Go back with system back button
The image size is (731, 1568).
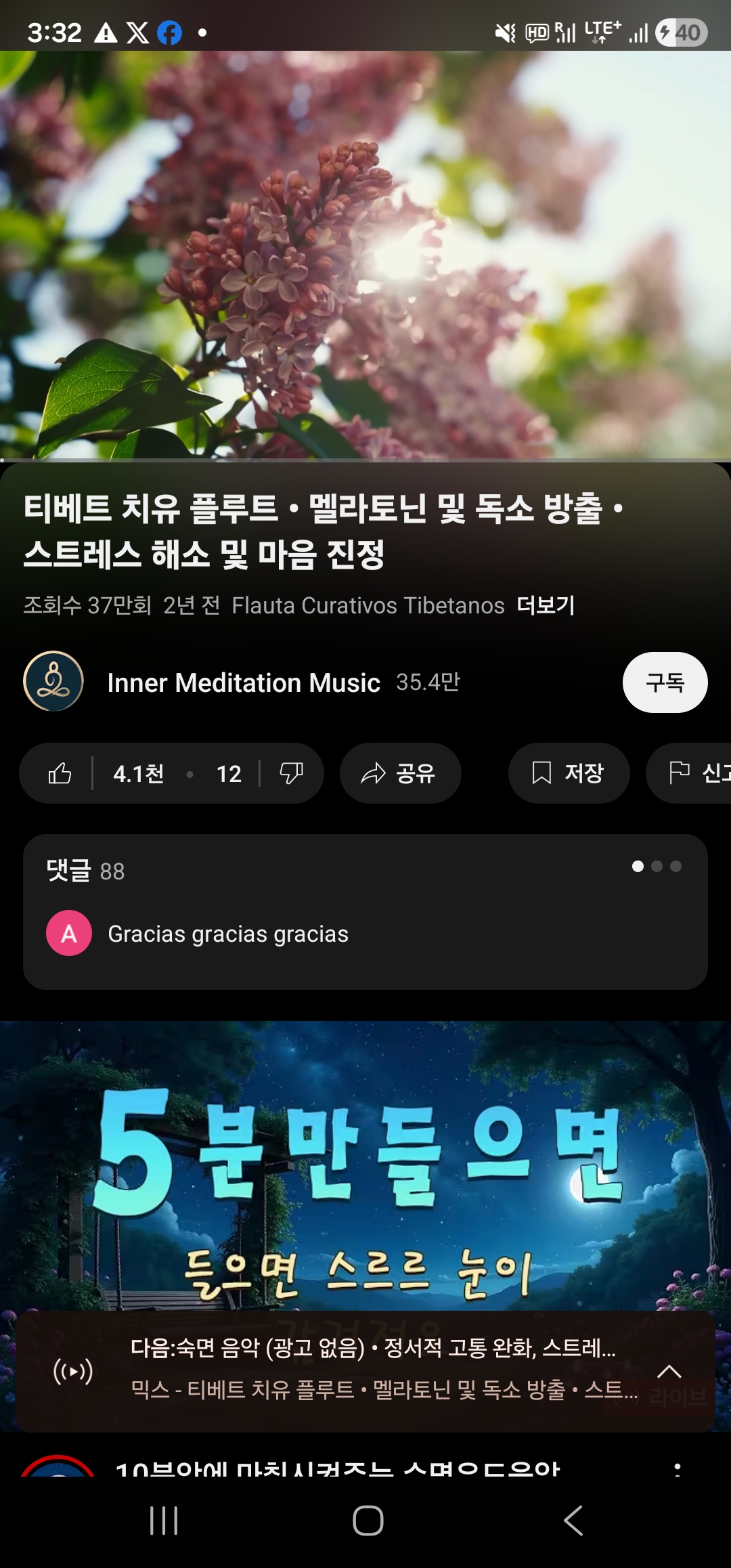[x=573, y=1521]
